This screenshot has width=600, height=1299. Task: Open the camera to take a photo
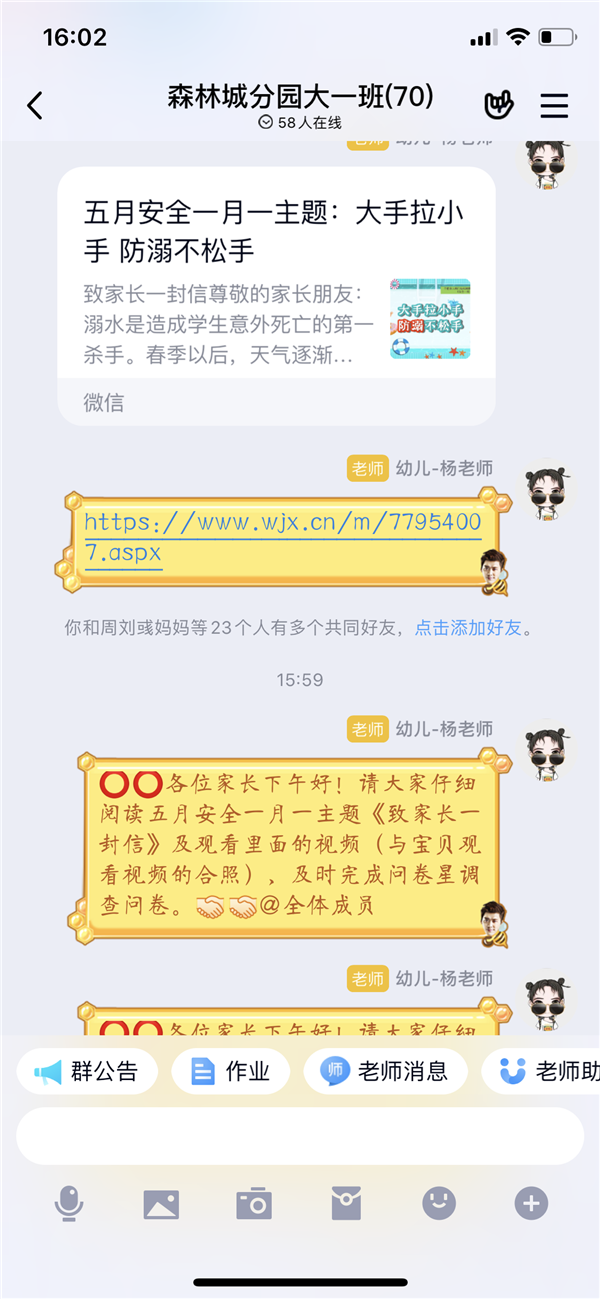(x=254, y=1203)
